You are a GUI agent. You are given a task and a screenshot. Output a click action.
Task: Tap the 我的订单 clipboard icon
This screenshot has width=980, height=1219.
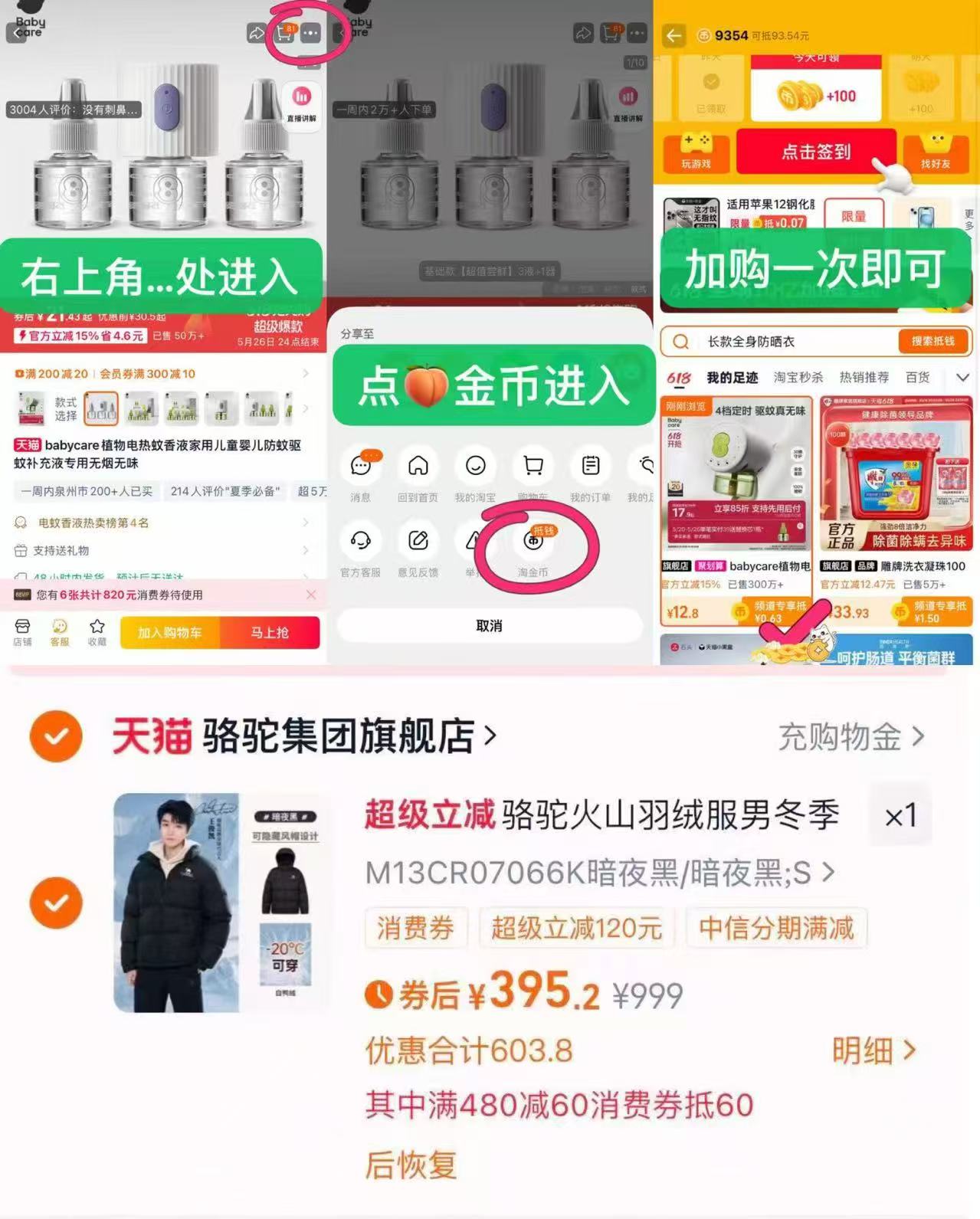(588, 467)
